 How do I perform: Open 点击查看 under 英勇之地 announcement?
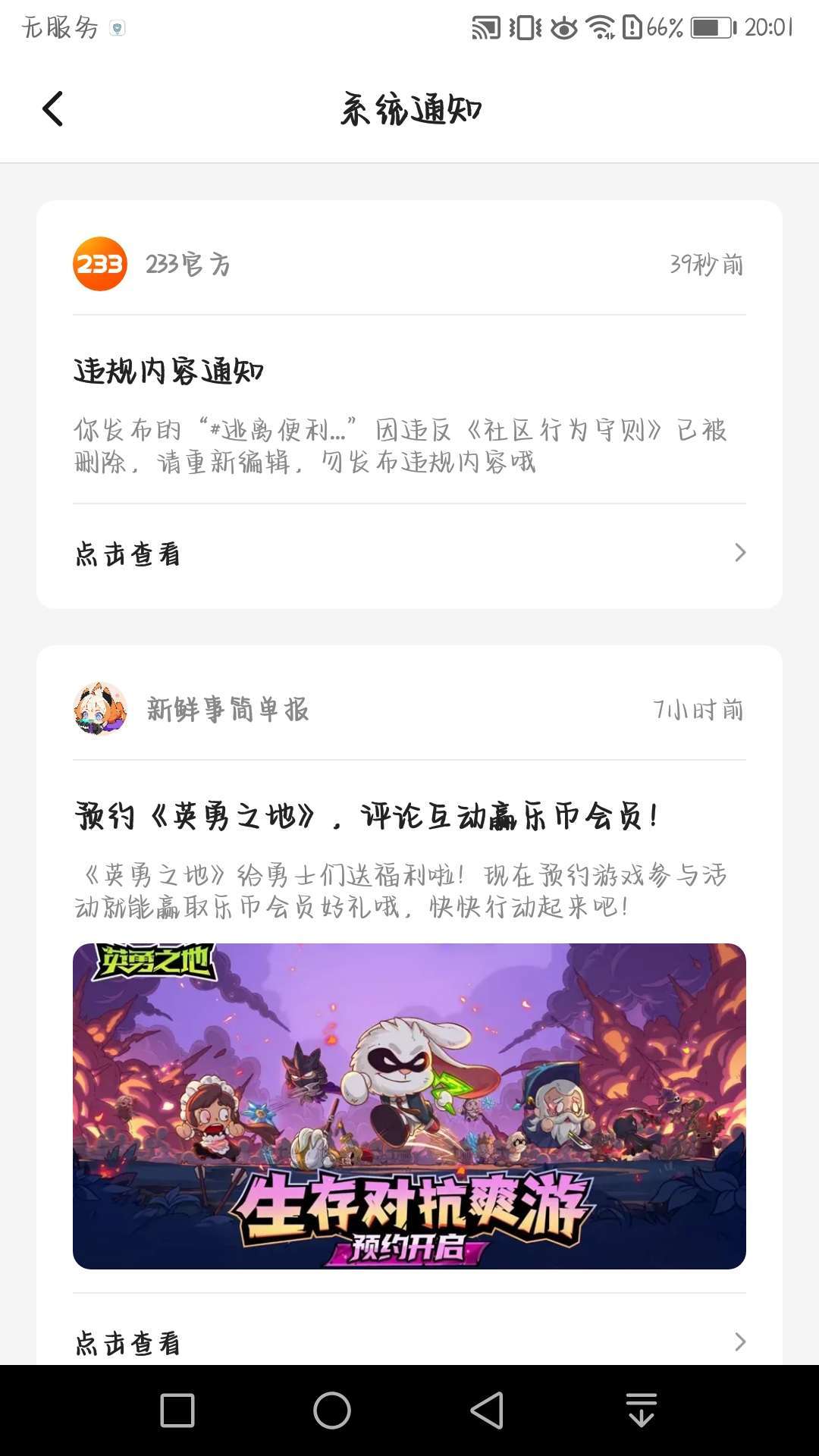[x=409, y=1342]
